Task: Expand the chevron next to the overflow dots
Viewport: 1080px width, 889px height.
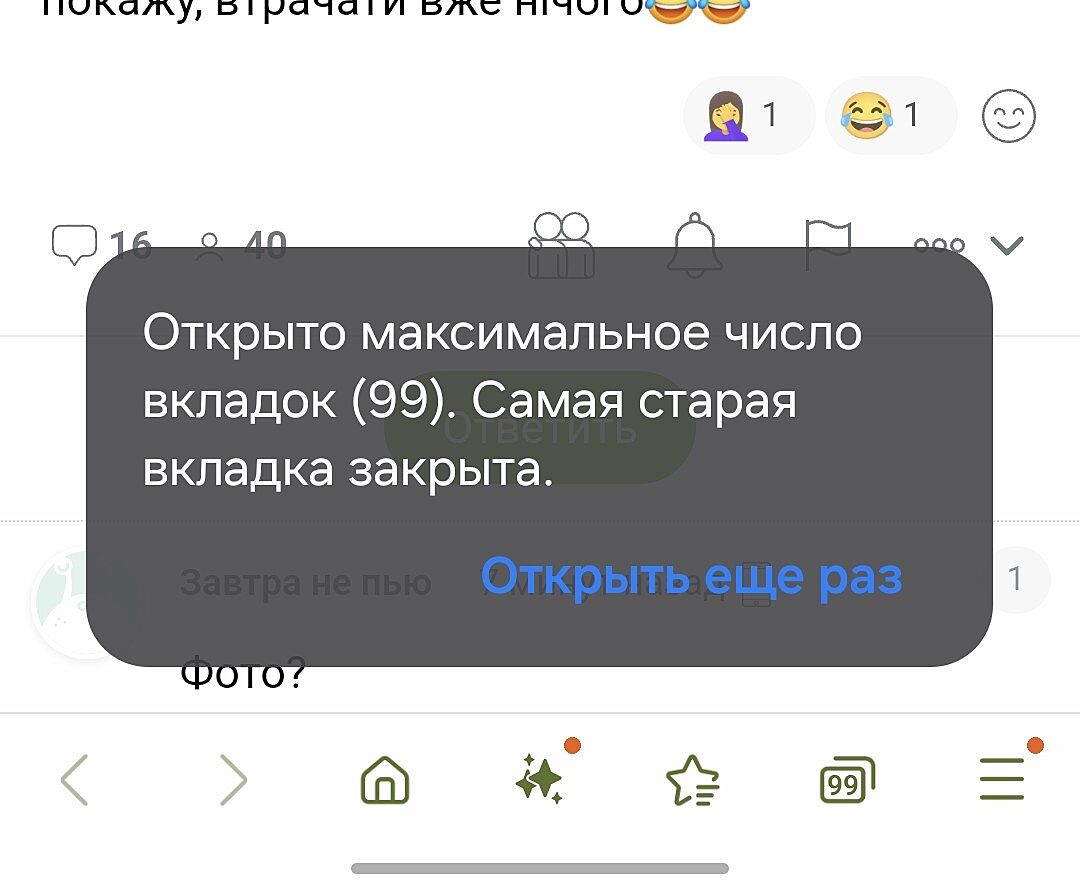Action: (1006, 245)
